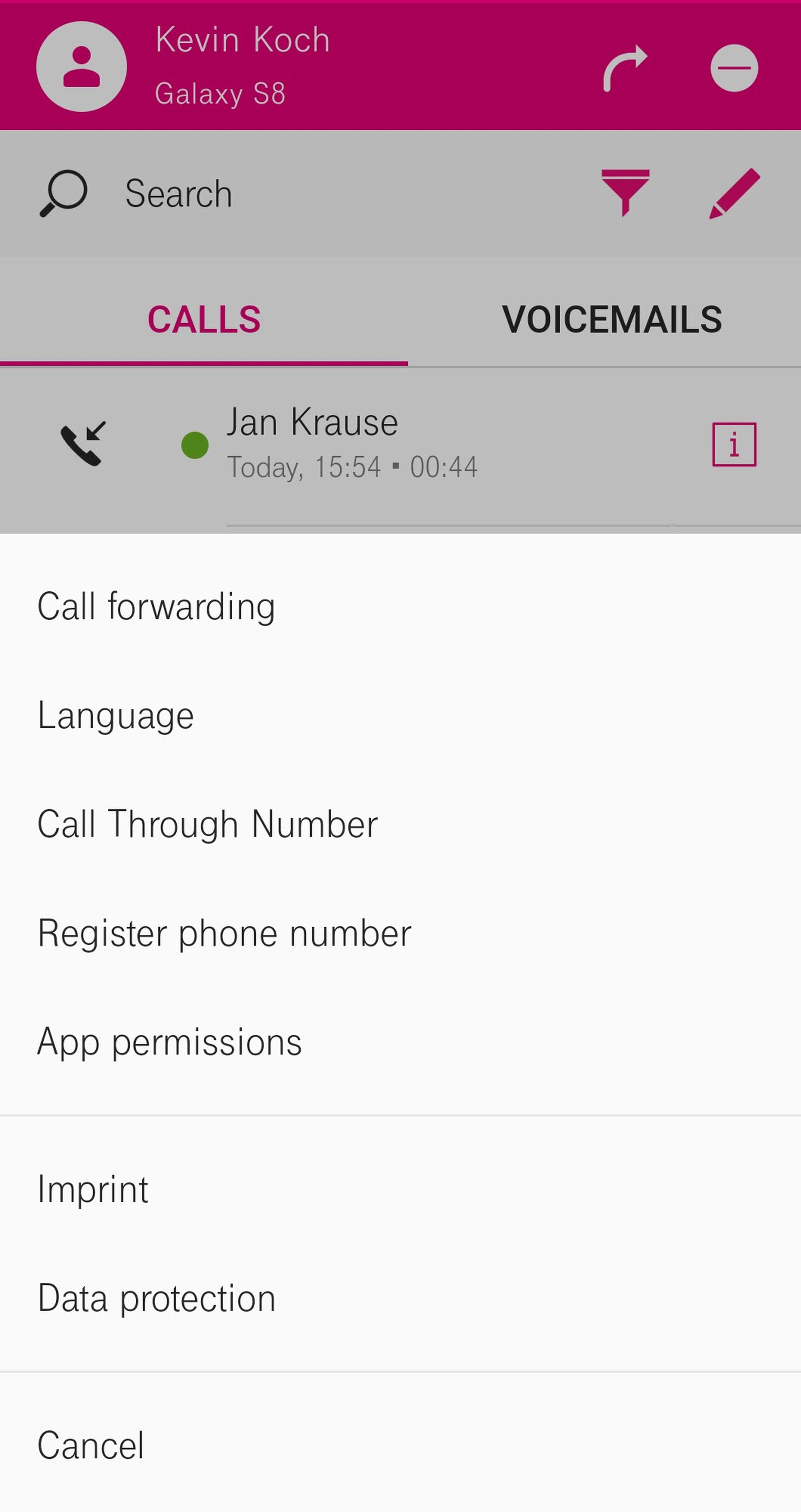View the Imprint page

[93, 1189]
